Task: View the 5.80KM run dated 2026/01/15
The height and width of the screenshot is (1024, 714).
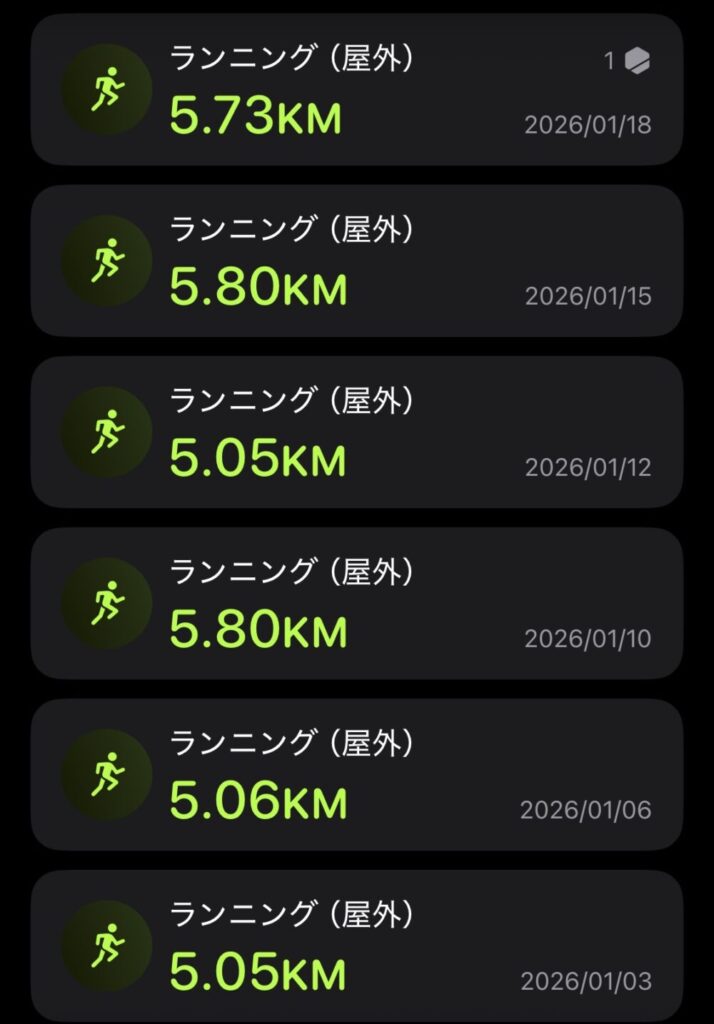Action: [356, 261]
